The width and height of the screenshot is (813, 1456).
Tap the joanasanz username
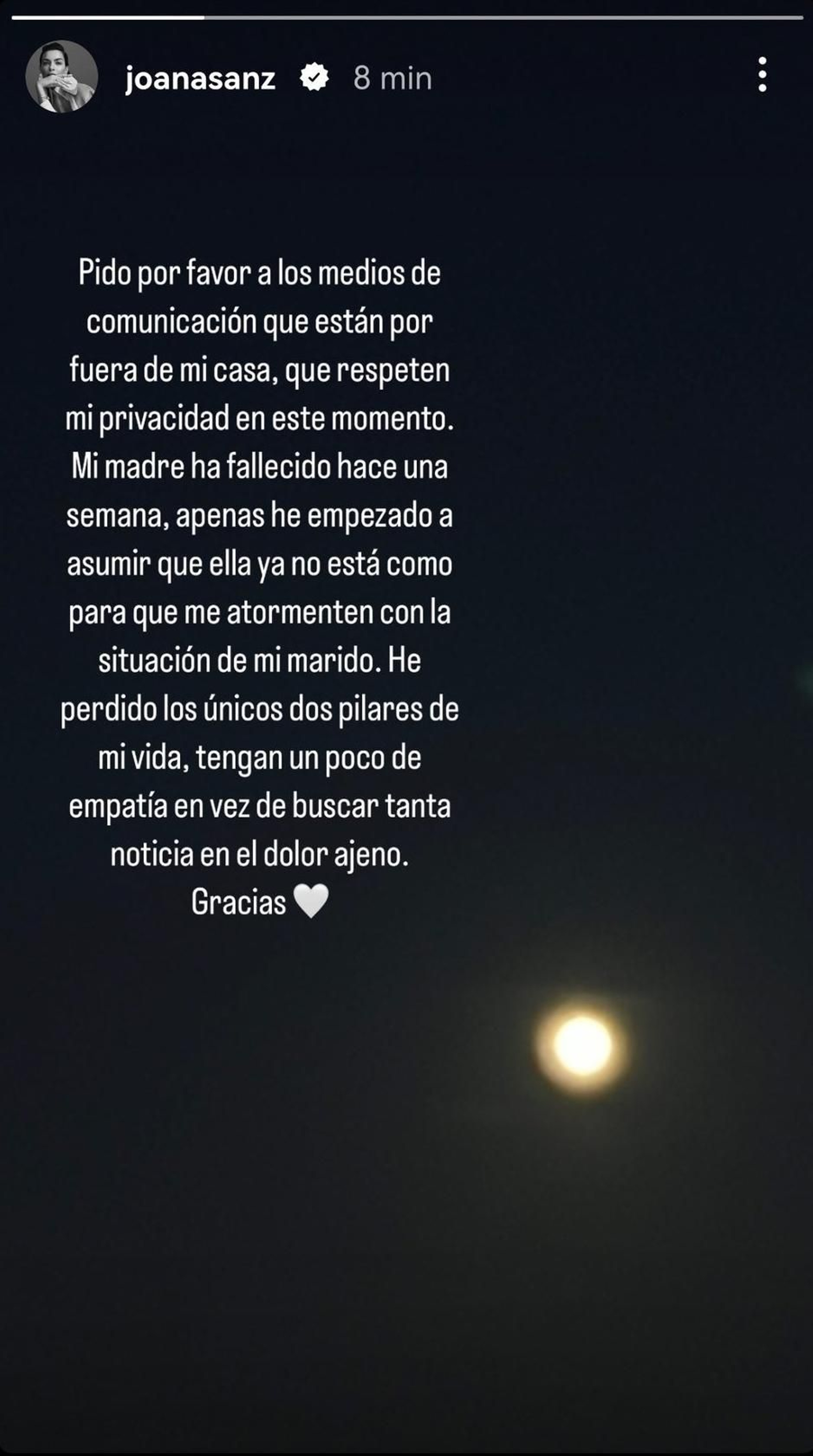[x=200, y=78]
